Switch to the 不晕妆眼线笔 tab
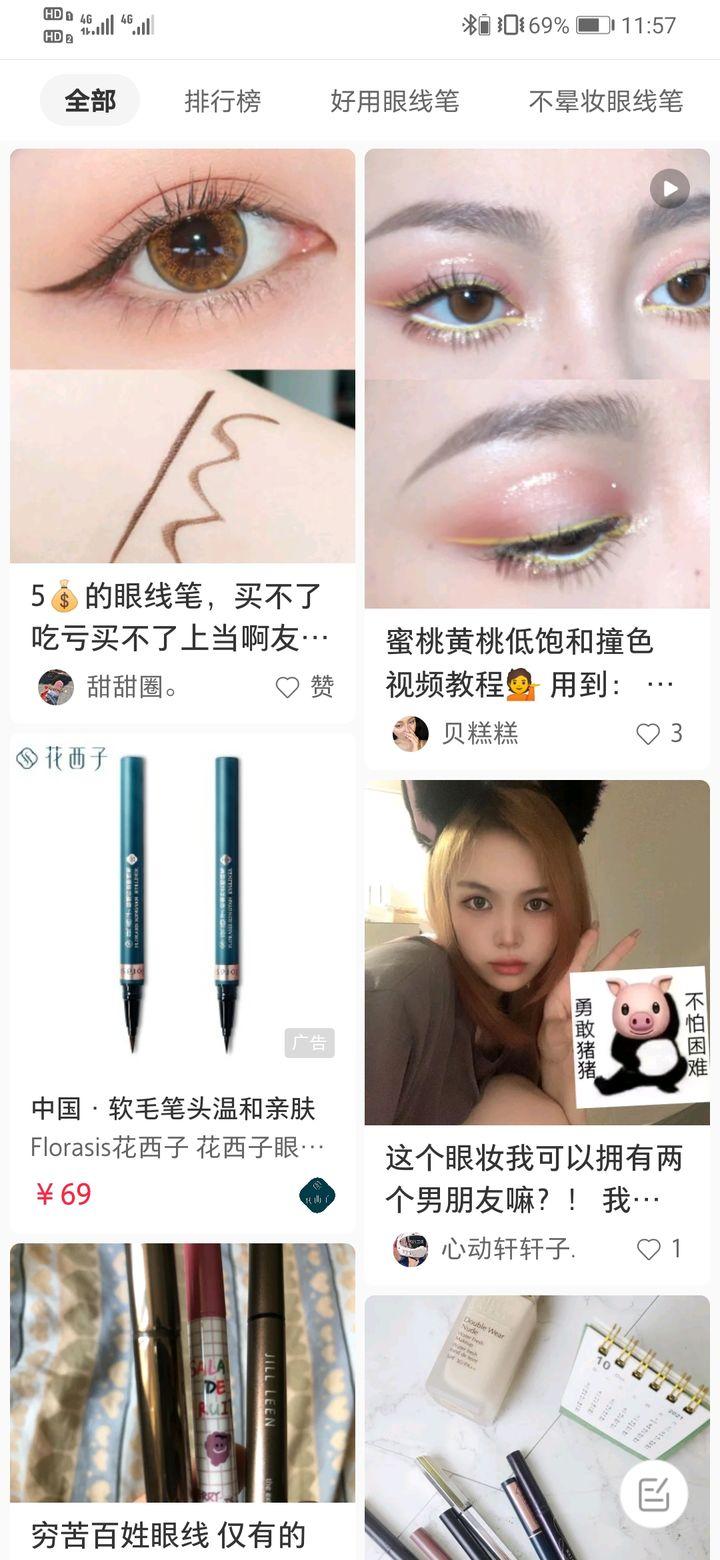Viewport: 720px width, 1560px height. pos(605,101)
